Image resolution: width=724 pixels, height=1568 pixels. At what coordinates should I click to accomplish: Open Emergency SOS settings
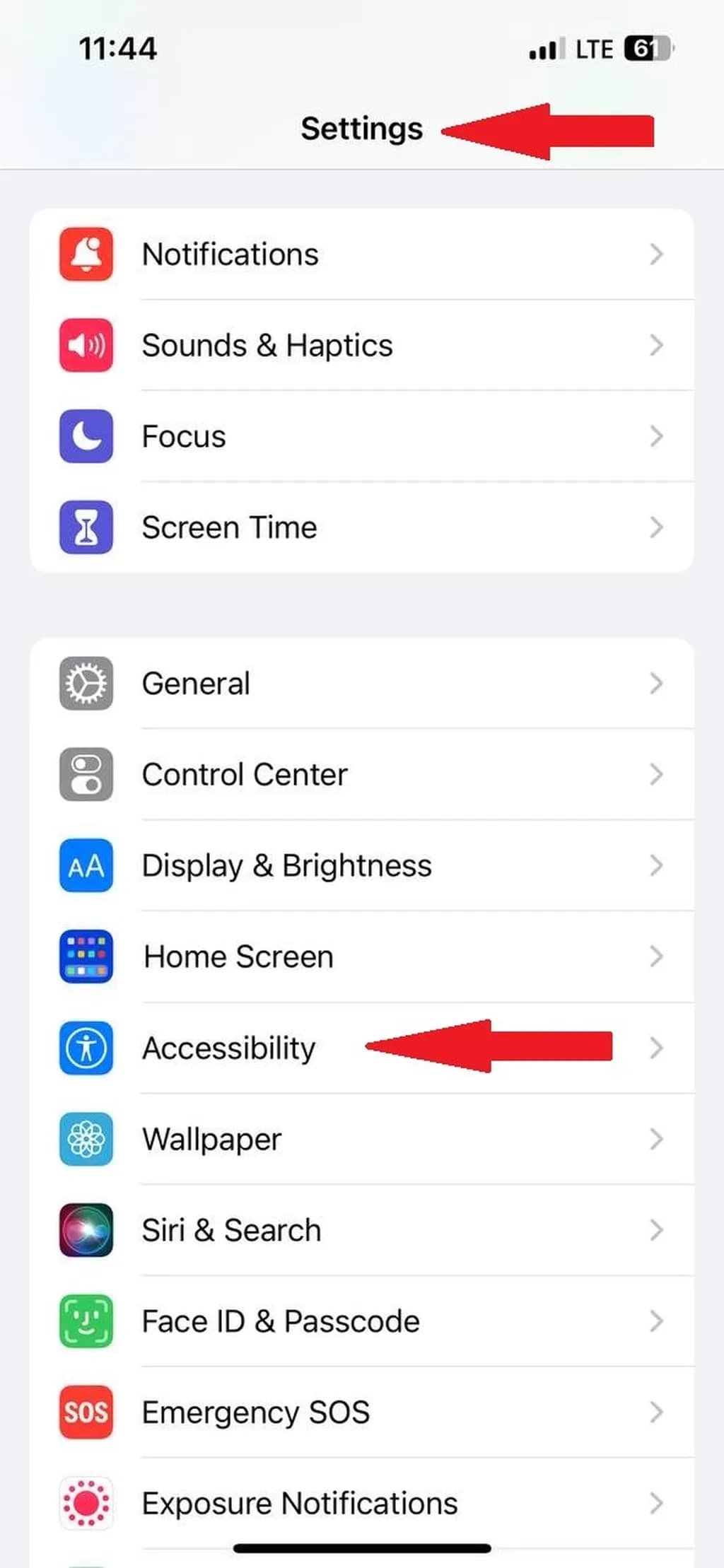click(x=255, y=1413)
